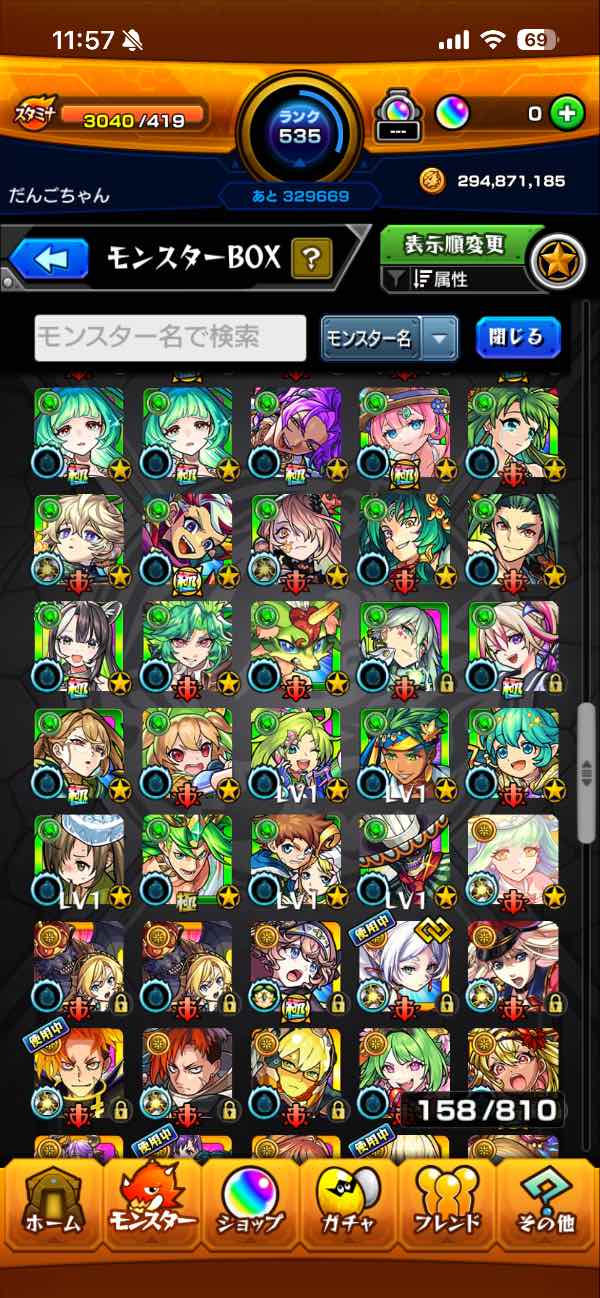Open the Monster BOX help question mark
The image size is (600, 1298).
tap(311, 260)
